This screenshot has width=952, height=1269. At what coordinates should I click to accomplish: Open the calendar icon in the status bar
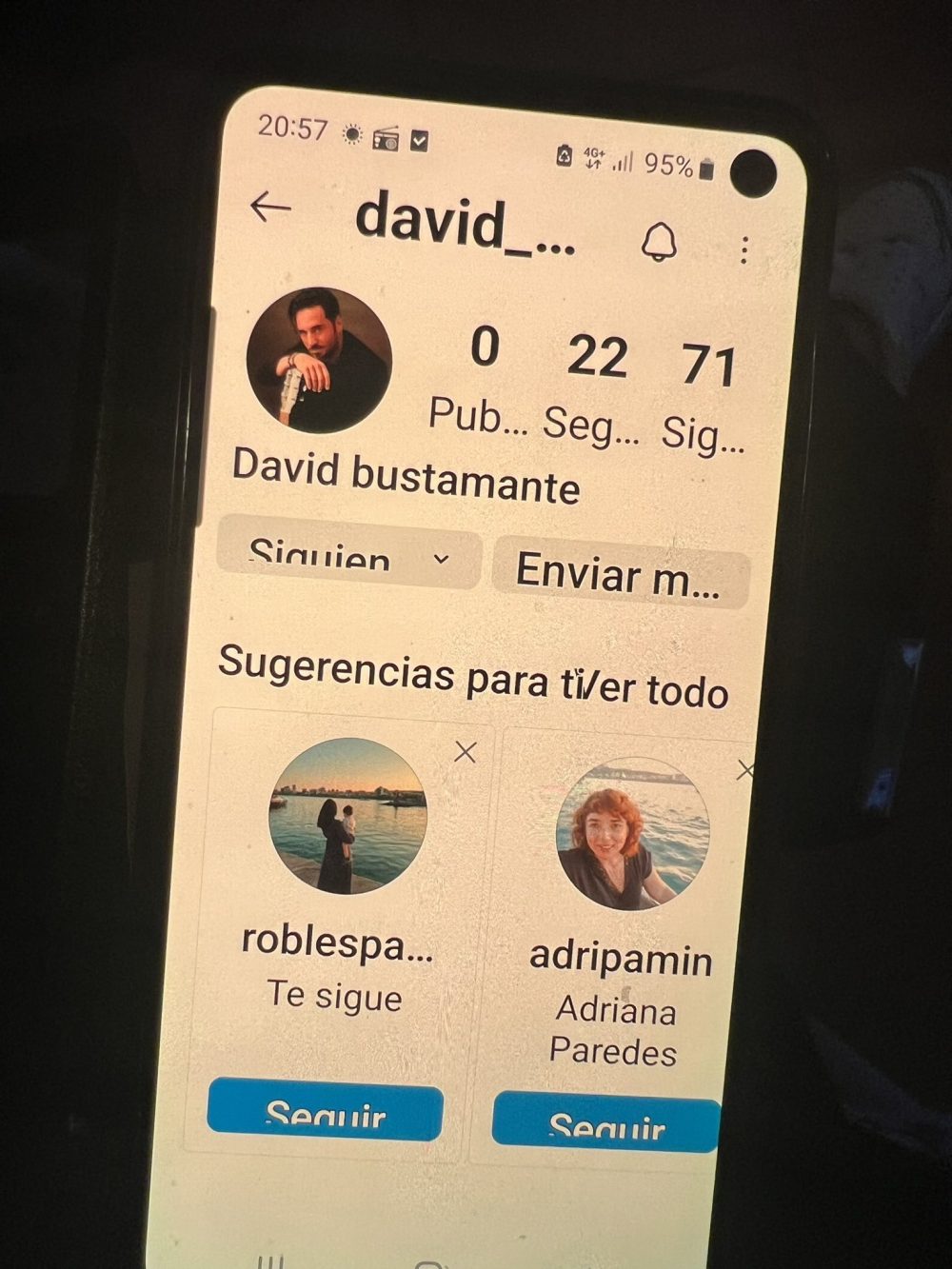tap(419, 139)
